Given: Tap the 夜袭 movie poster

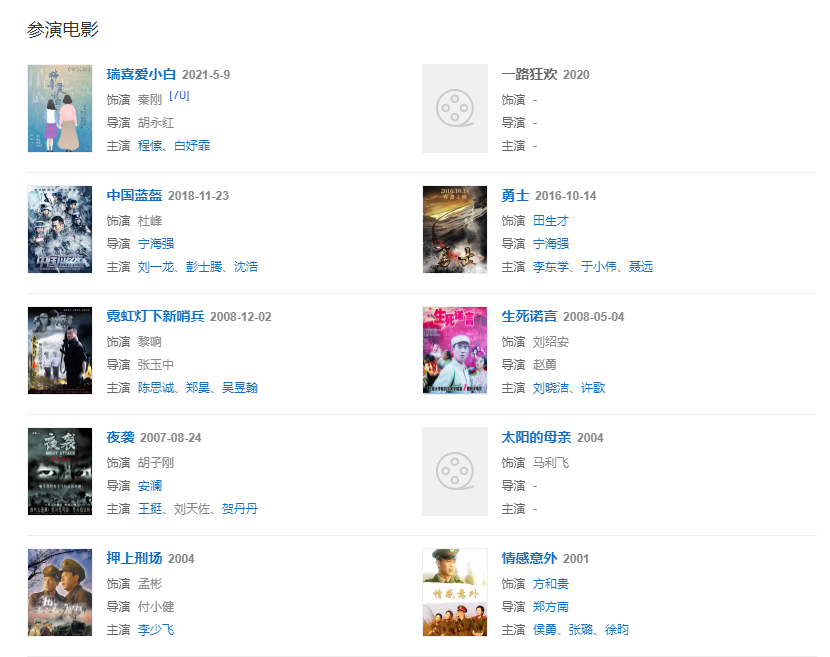Looking at the screenshot, I should tap(60, 471).
